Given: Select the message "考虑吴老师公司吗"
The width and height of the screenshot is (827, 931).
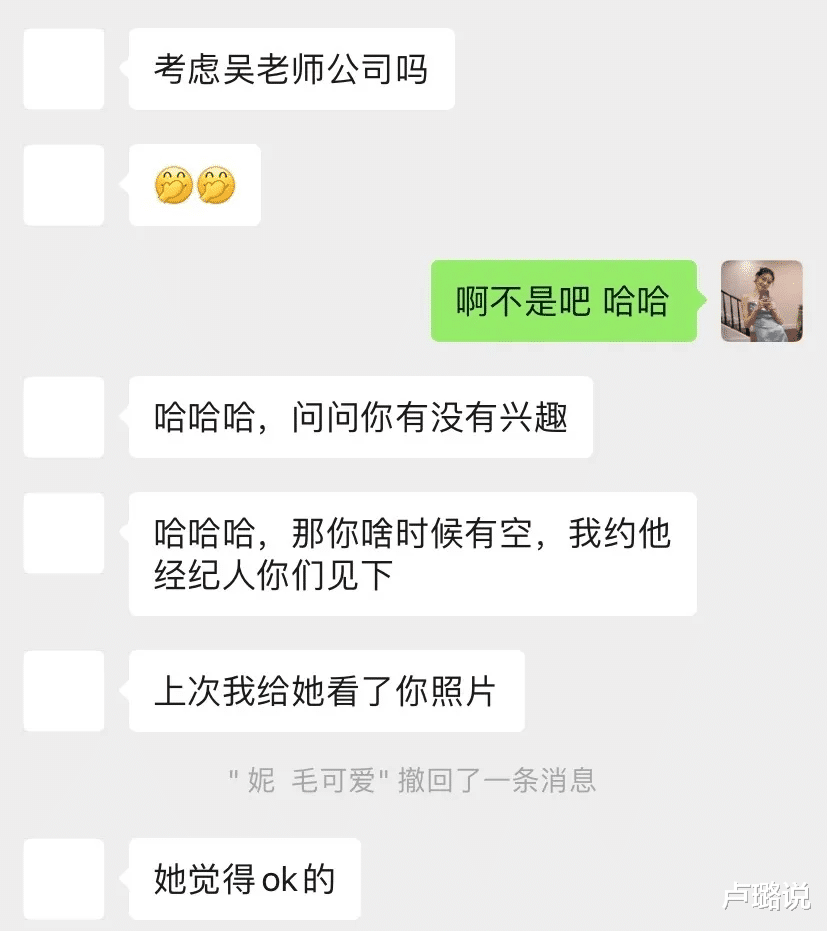Looking at the screenshot, I should pos(290,69).
